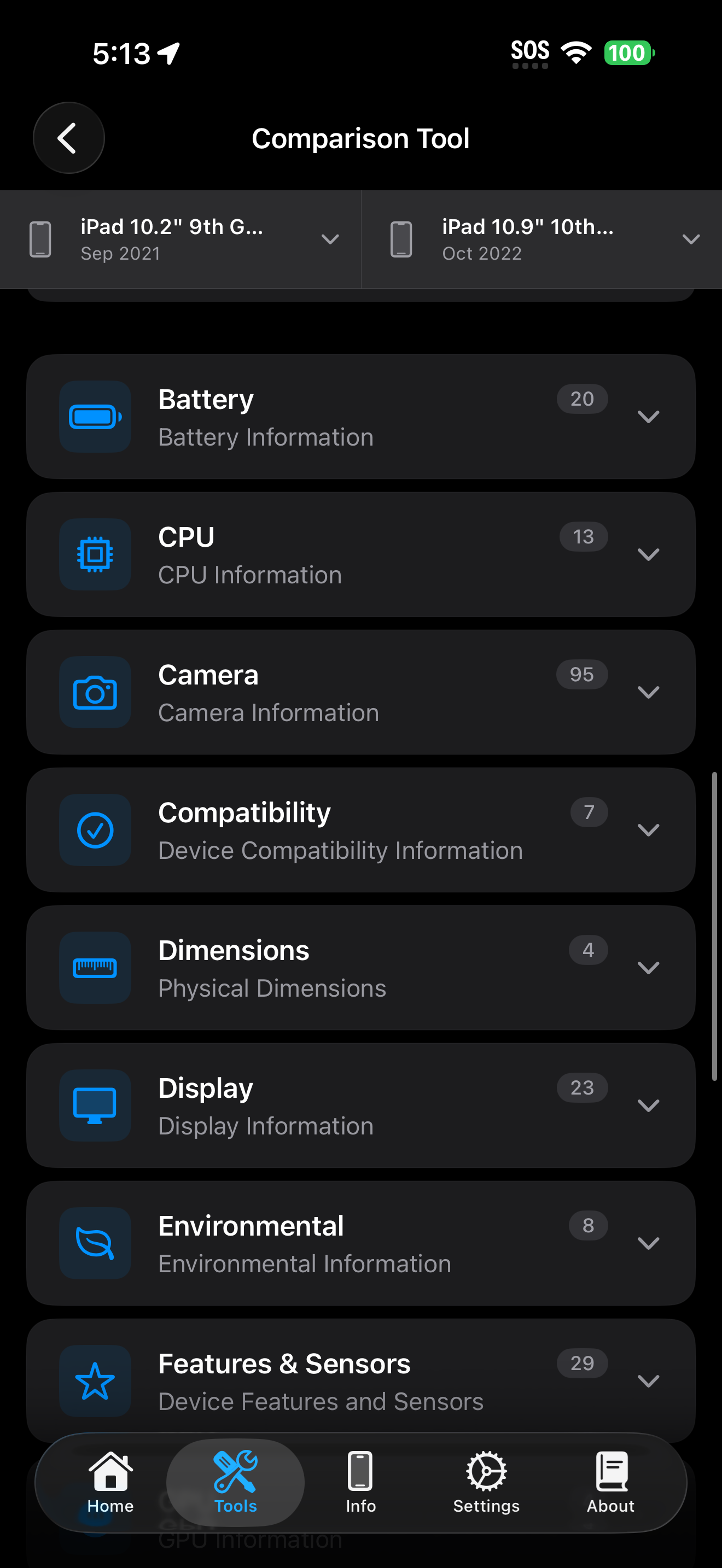Click the Display monitor icon
Screen dimensions: 722x1568
point(95,1105)
